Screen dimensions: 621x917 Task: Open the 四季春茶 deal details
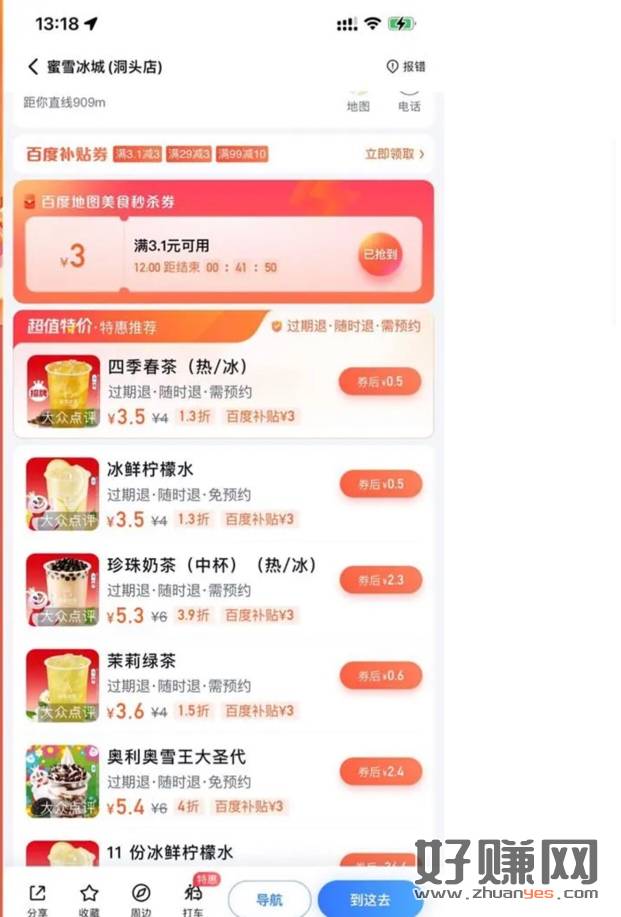coord(178,367)
